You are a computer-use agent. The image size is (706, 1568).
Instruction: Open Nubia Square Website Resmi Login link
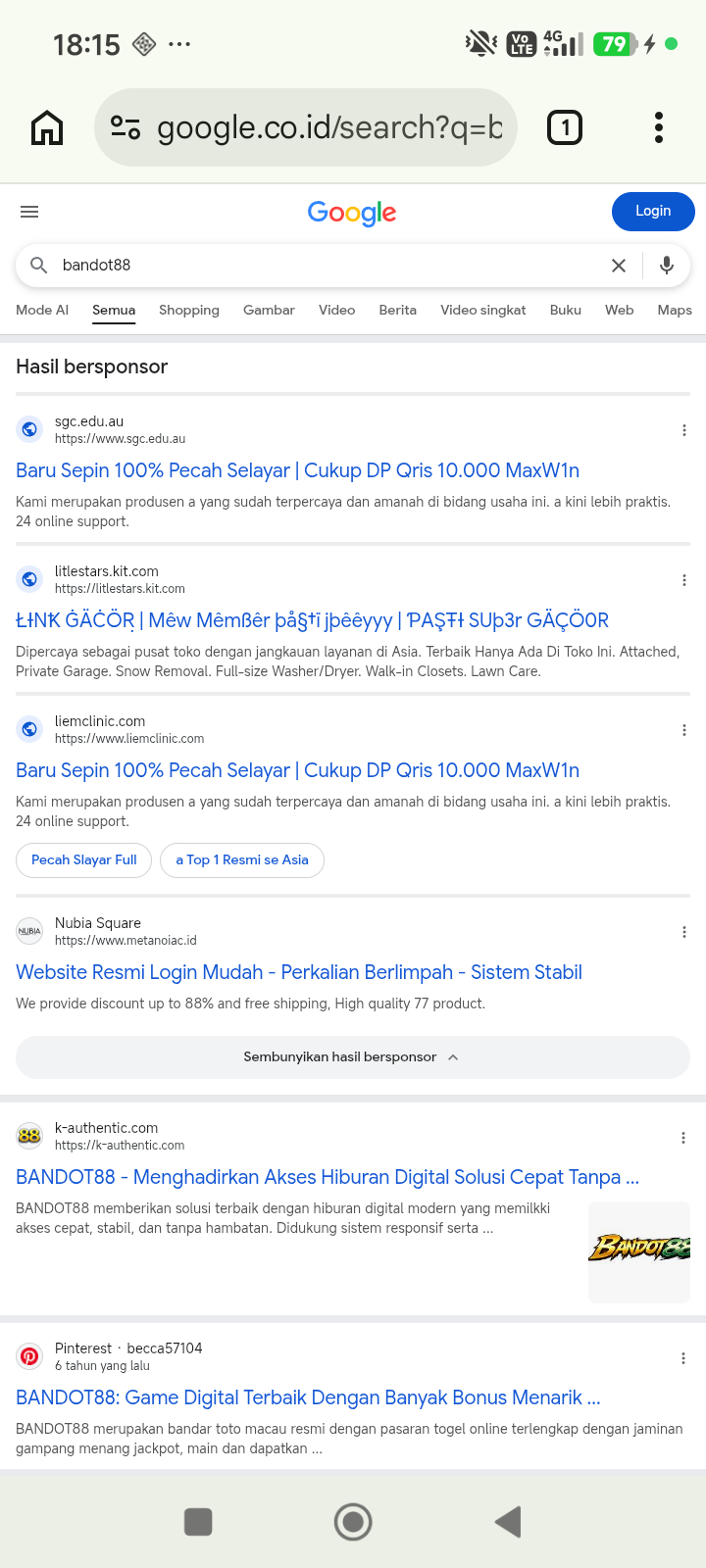click(299, 972)
